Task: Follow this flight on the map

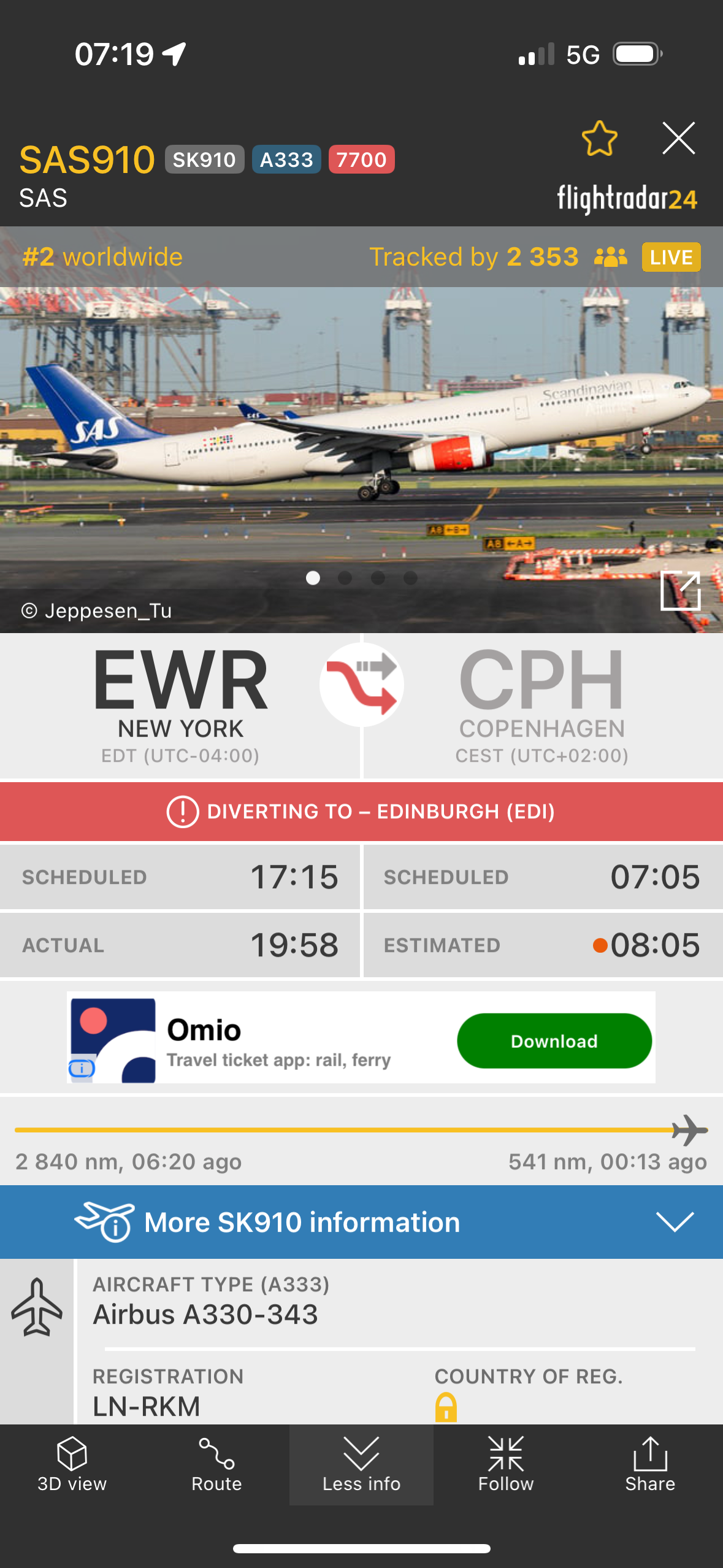Action: [x=506, y=1464]
